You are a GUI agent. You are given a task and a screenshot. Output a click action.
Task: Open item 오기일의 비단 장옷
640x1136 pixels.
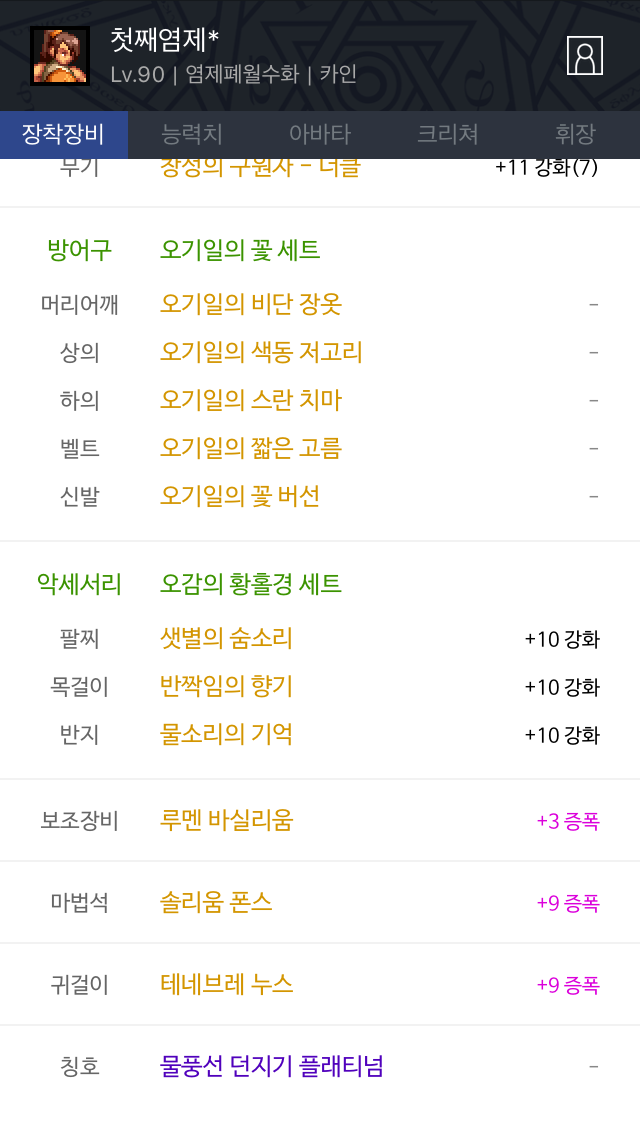tap(251, 304)
